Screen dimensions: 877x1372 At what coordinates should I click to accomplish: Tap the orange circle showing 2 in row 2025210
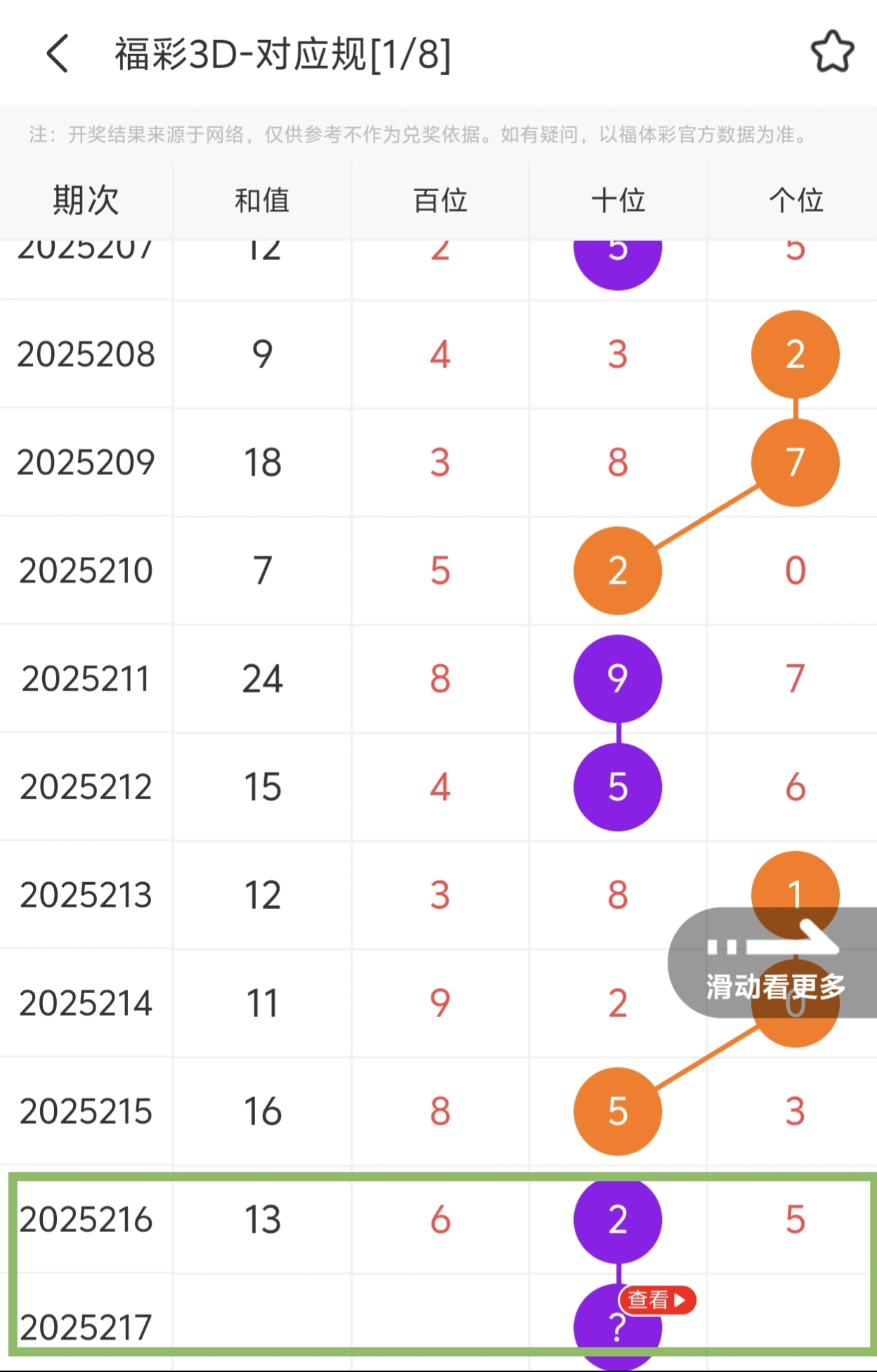click(x=617, y=571)
